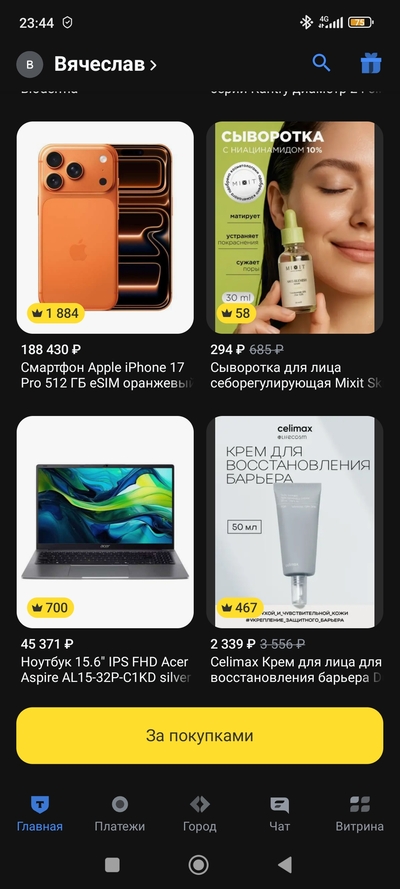Open the Acer Aspire laptop product card

click(105, 550)
